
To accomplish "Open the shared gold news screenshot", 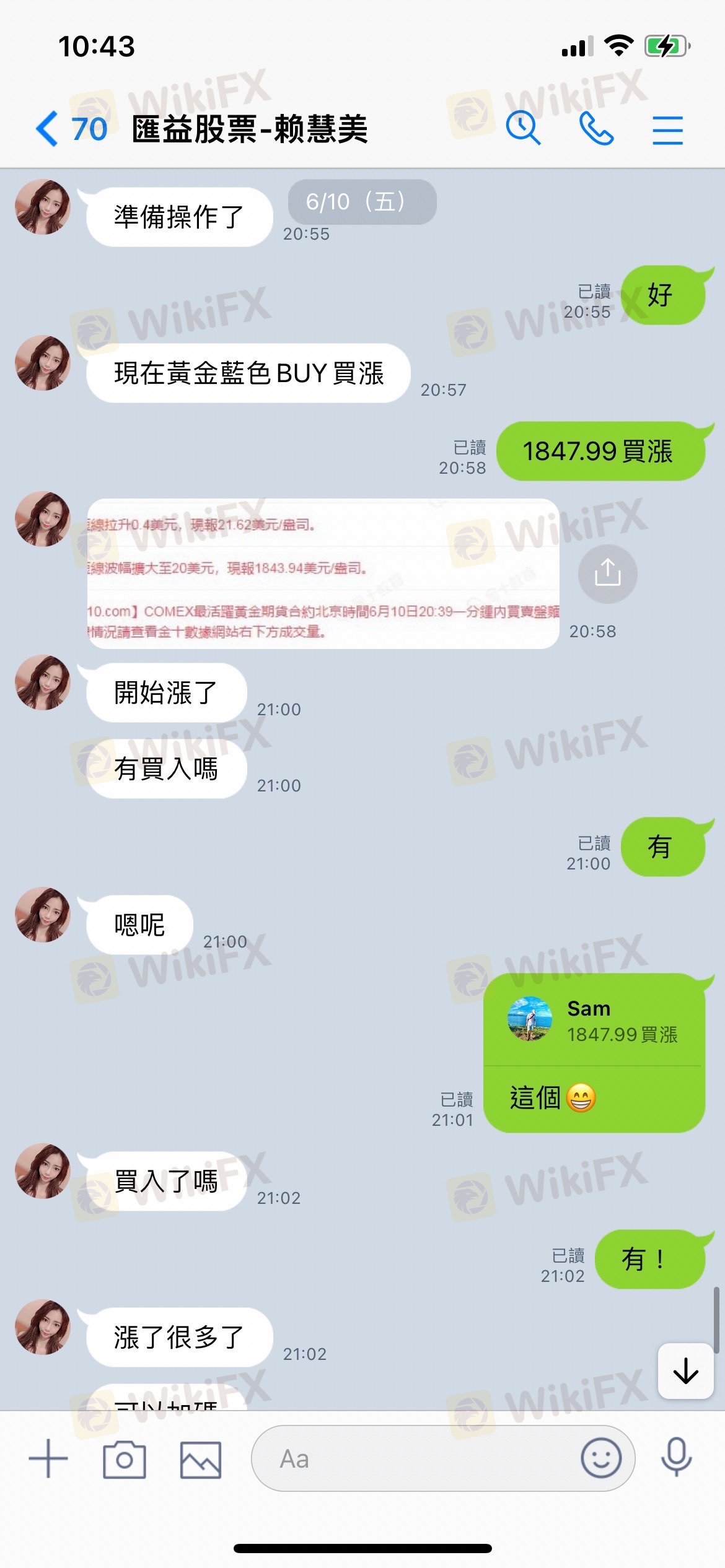I will coord(323,573).
